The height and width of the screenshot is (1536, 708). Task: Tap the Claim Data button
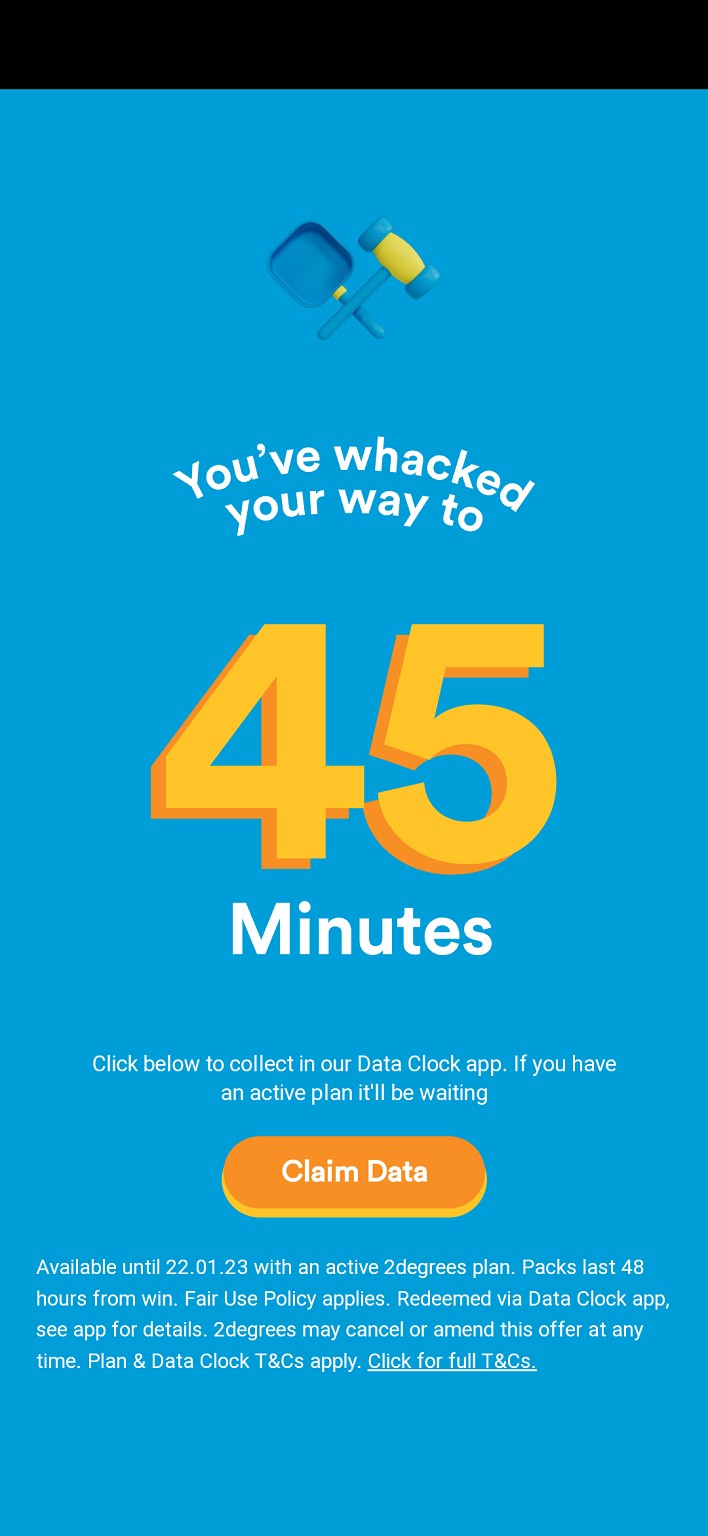click(x=354, y=1172)
